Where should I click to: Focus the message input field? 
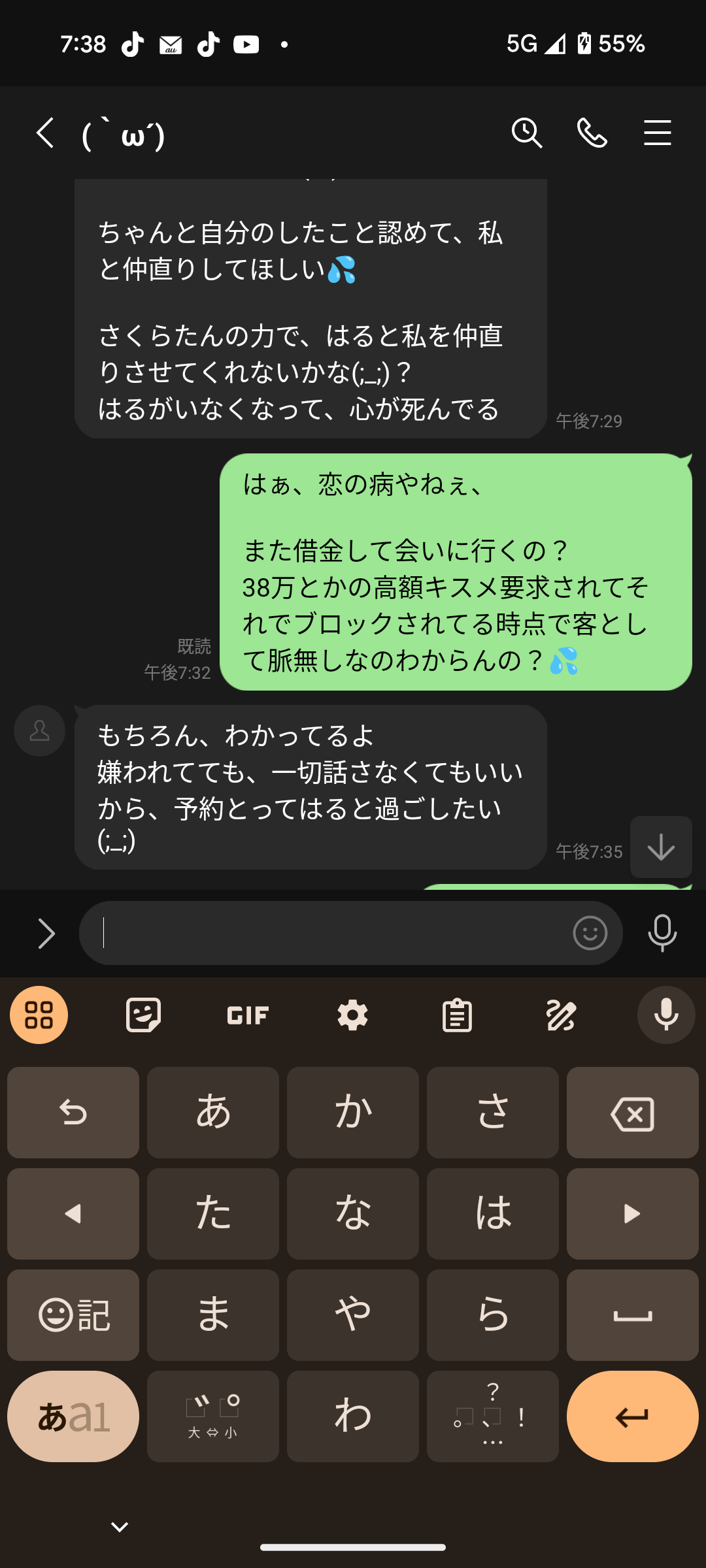pos(327,933)
